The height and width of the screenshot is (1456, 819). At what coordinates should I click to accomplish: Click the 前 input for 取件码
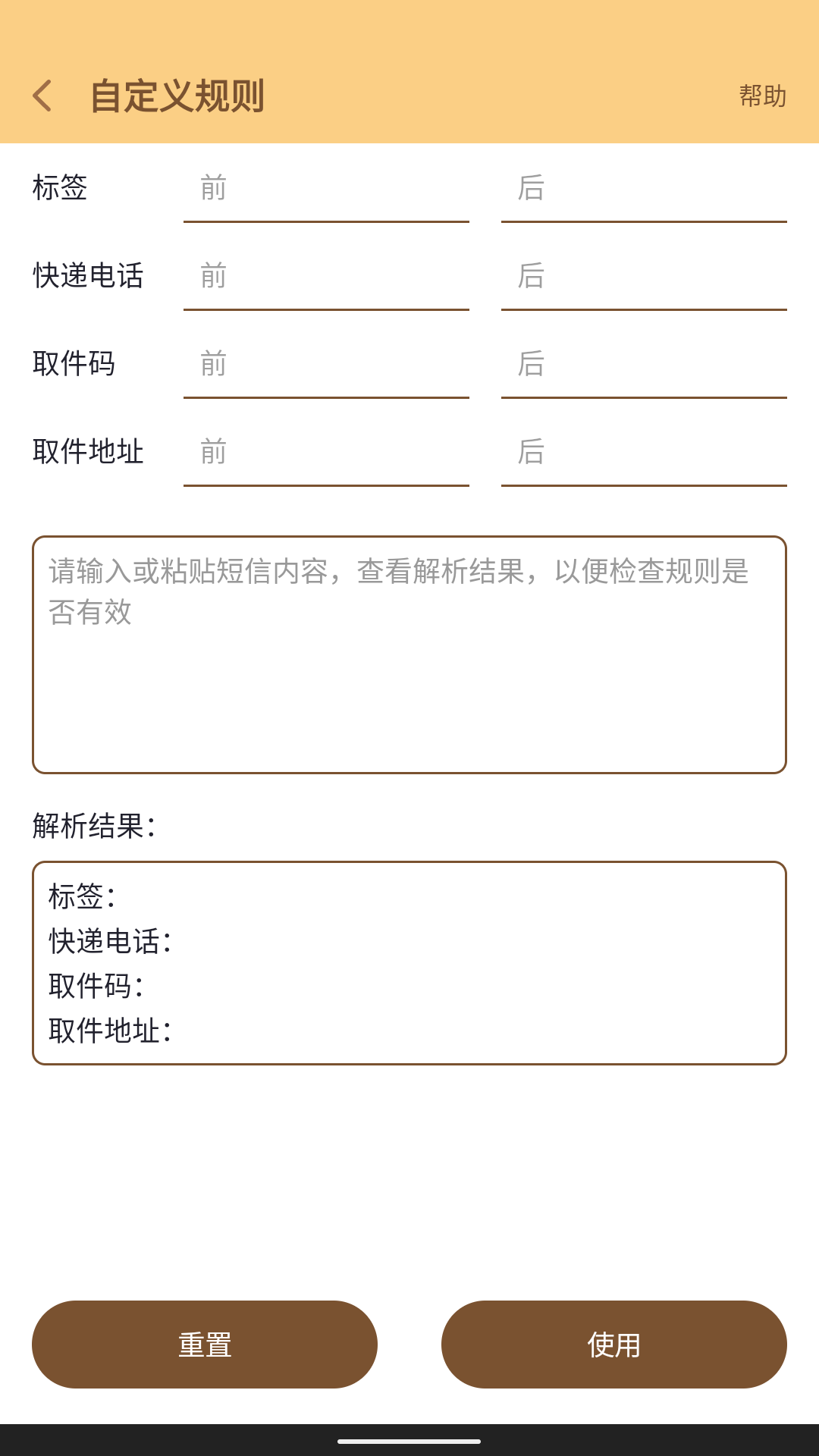326,366
